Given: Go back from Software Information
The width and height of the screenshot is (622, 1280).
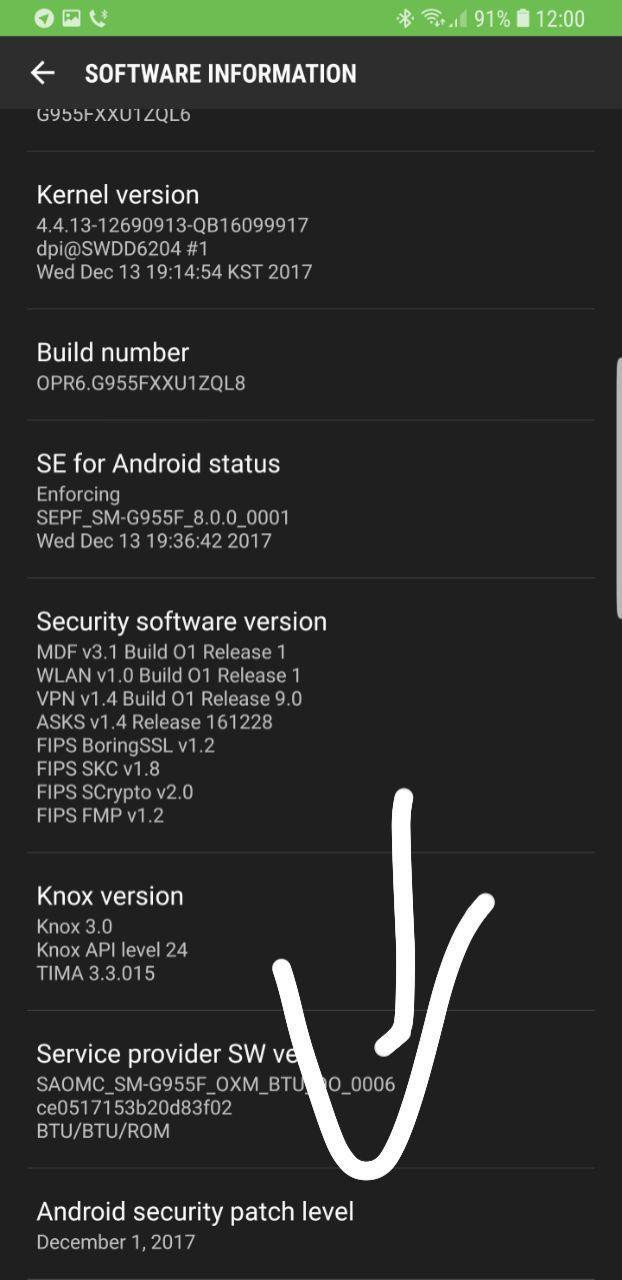Looking at the screenshot, I should pyautogui.click(x=42, y=73).
